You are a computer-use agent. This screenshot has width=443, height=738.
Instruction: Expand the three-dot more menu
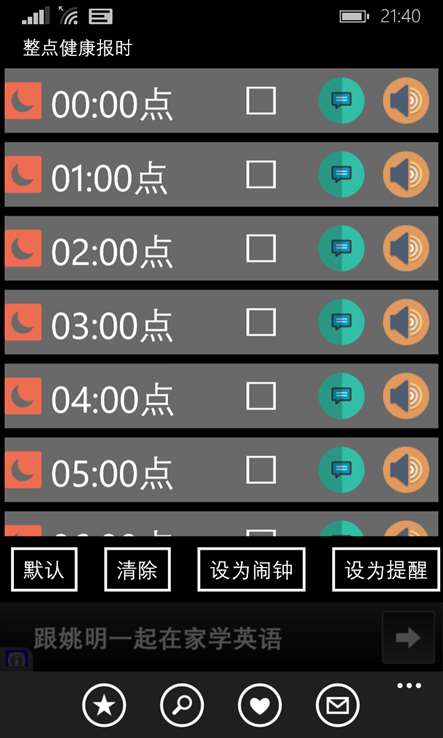[409, 686]
